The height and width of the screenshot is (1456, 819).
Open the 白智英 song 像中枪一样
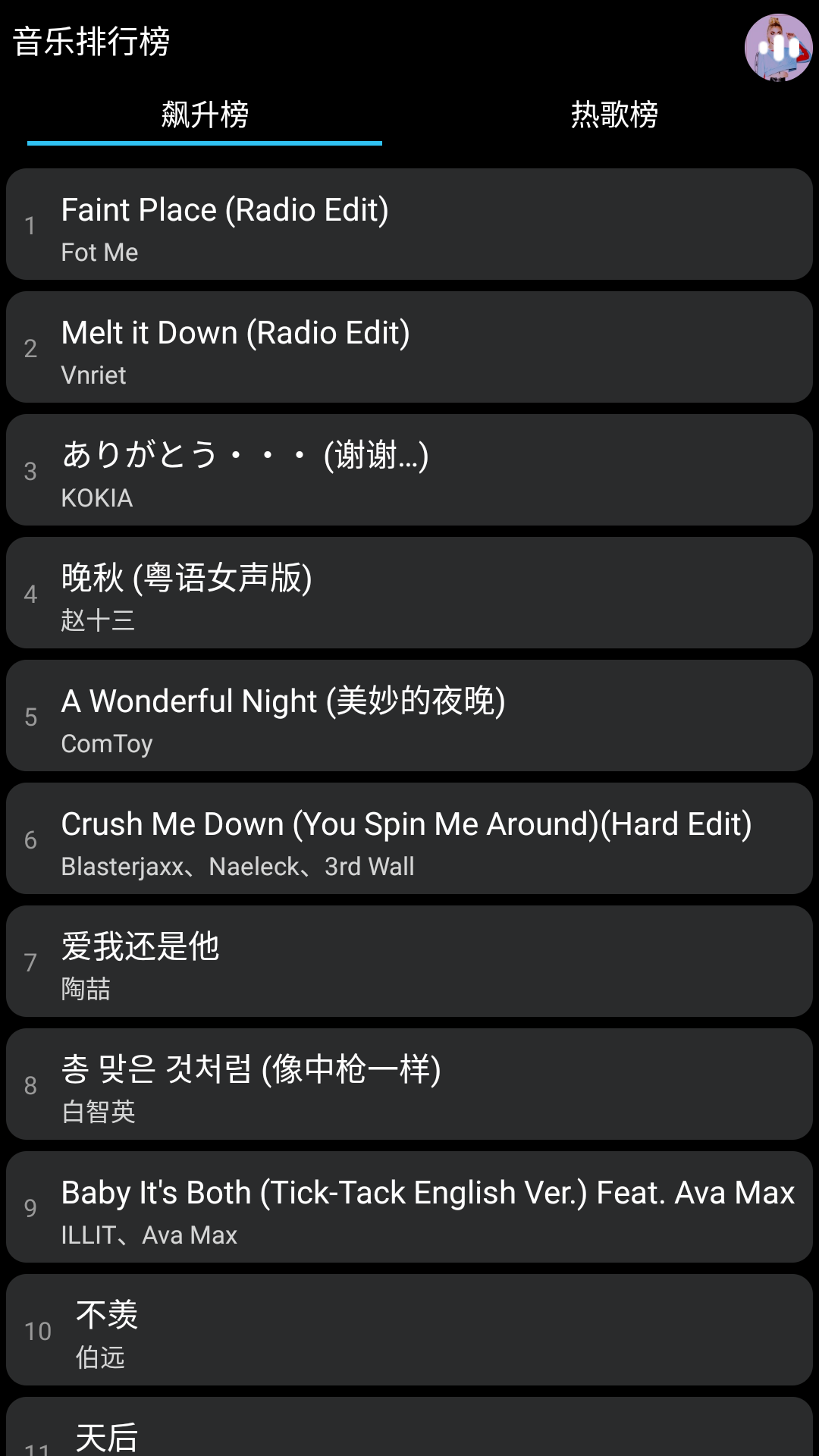409,1084
